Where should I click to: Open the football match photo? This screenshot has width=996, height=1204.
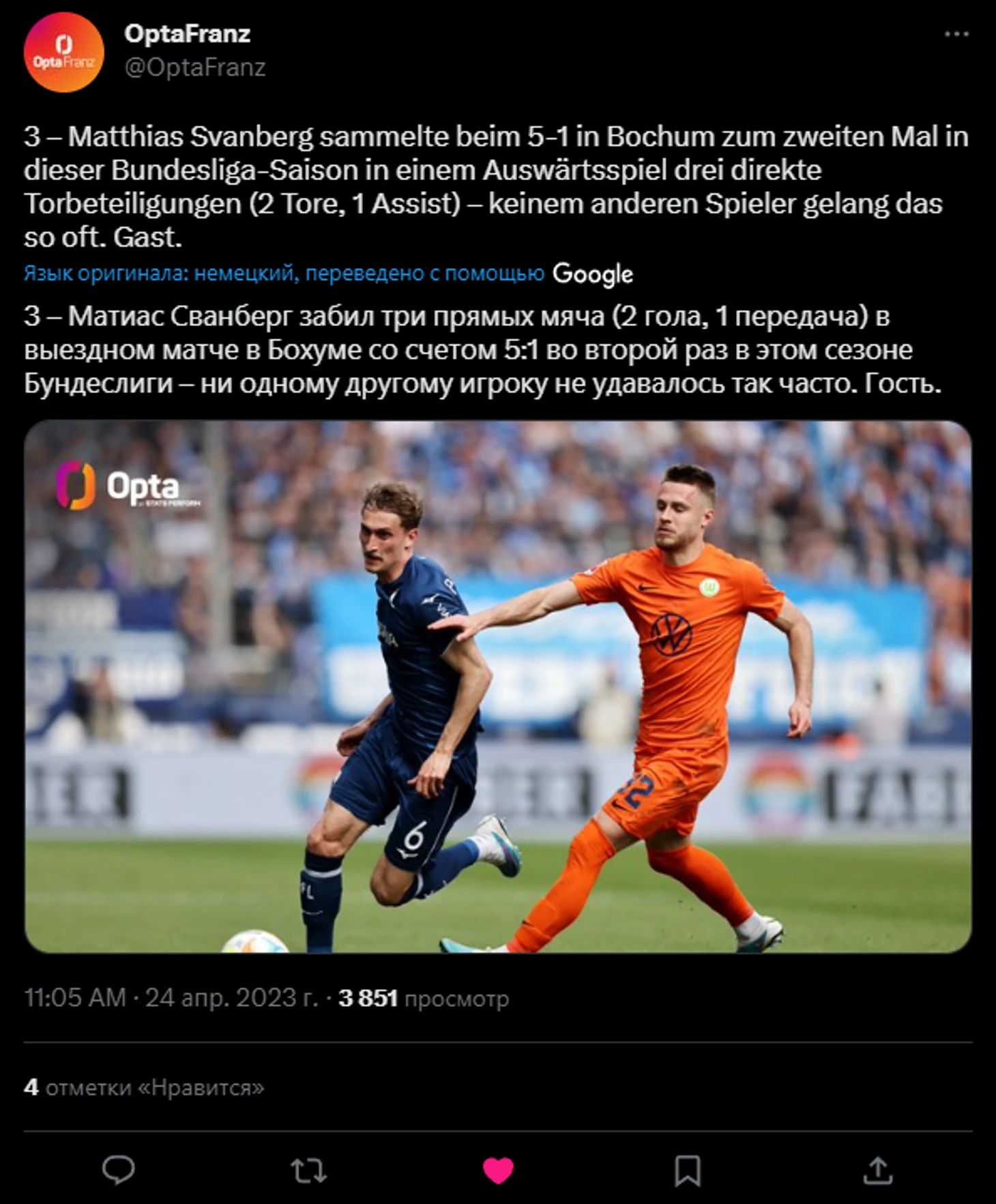point(498,686)
